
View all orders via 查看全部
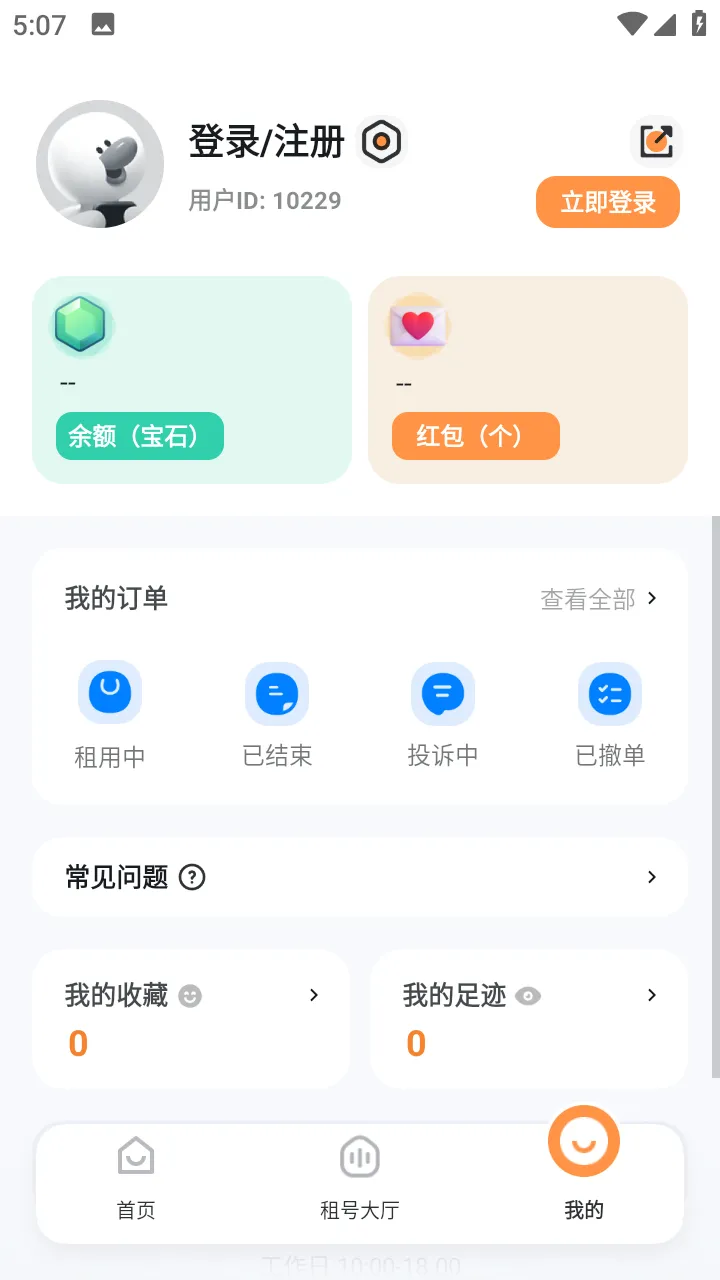point(598,599)
